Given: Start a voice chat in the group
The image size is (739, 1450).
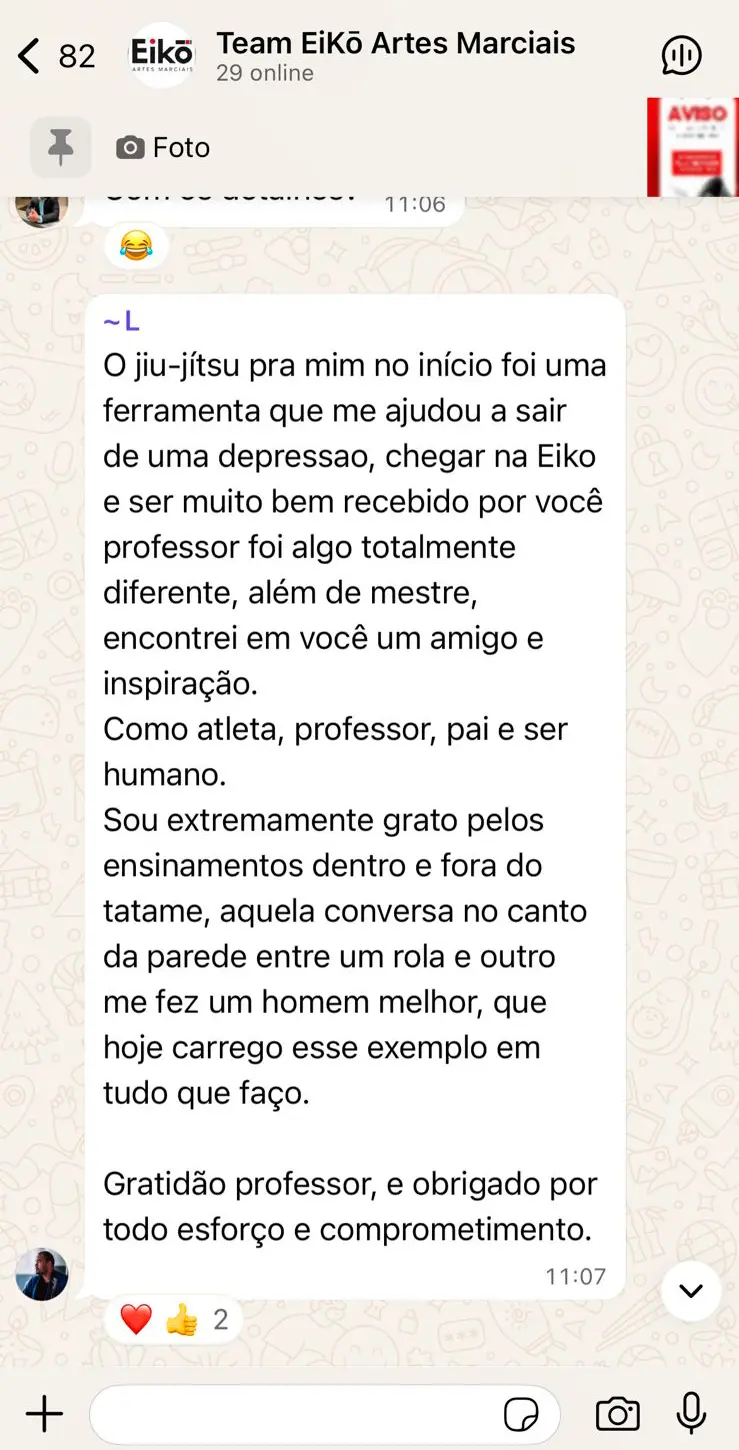Looking at the screenshot, I should (x=682, y=56).
